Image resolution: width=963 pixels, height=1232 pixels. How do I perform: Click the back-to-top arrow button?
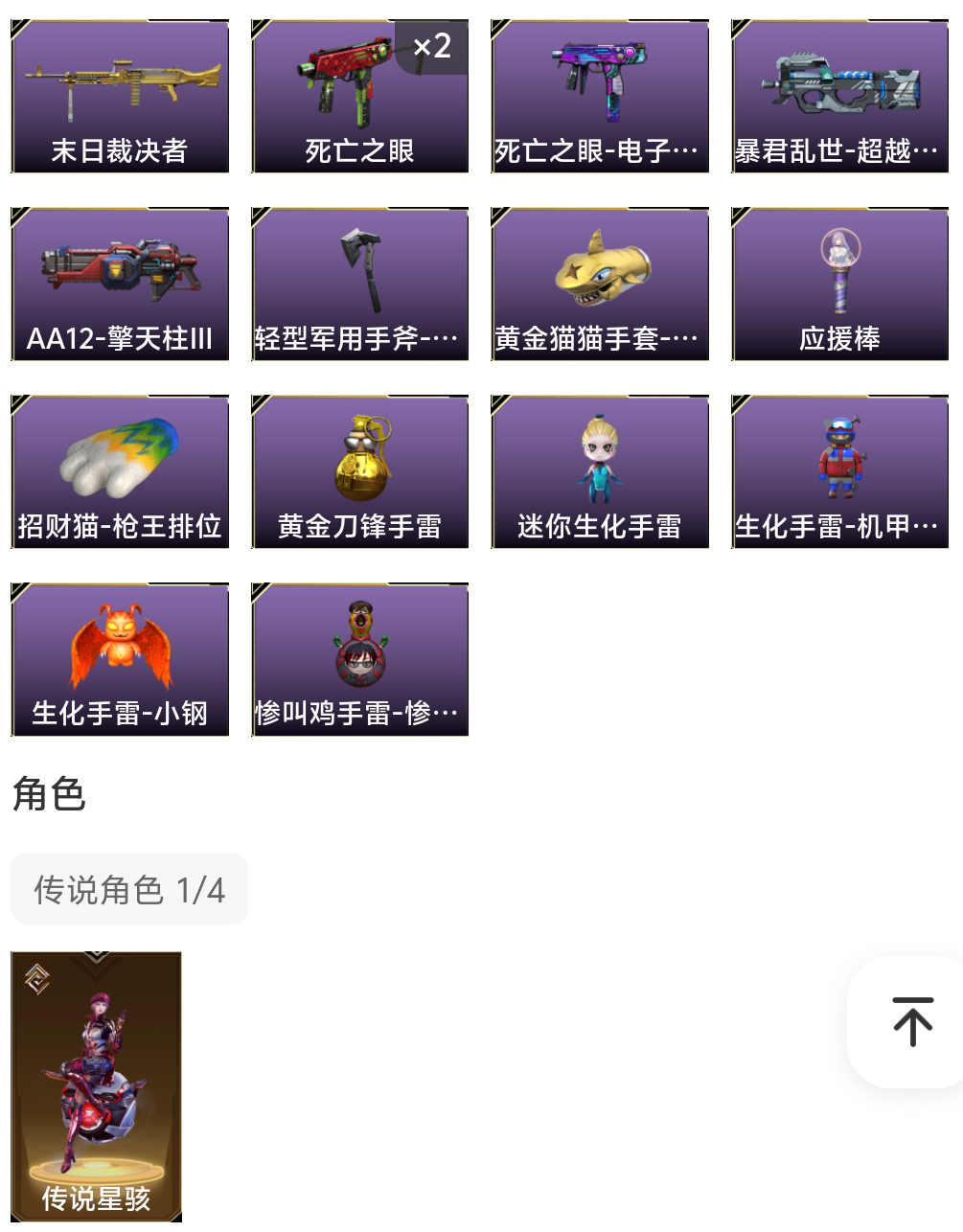pyautogui.click(x=912, y=1021)
